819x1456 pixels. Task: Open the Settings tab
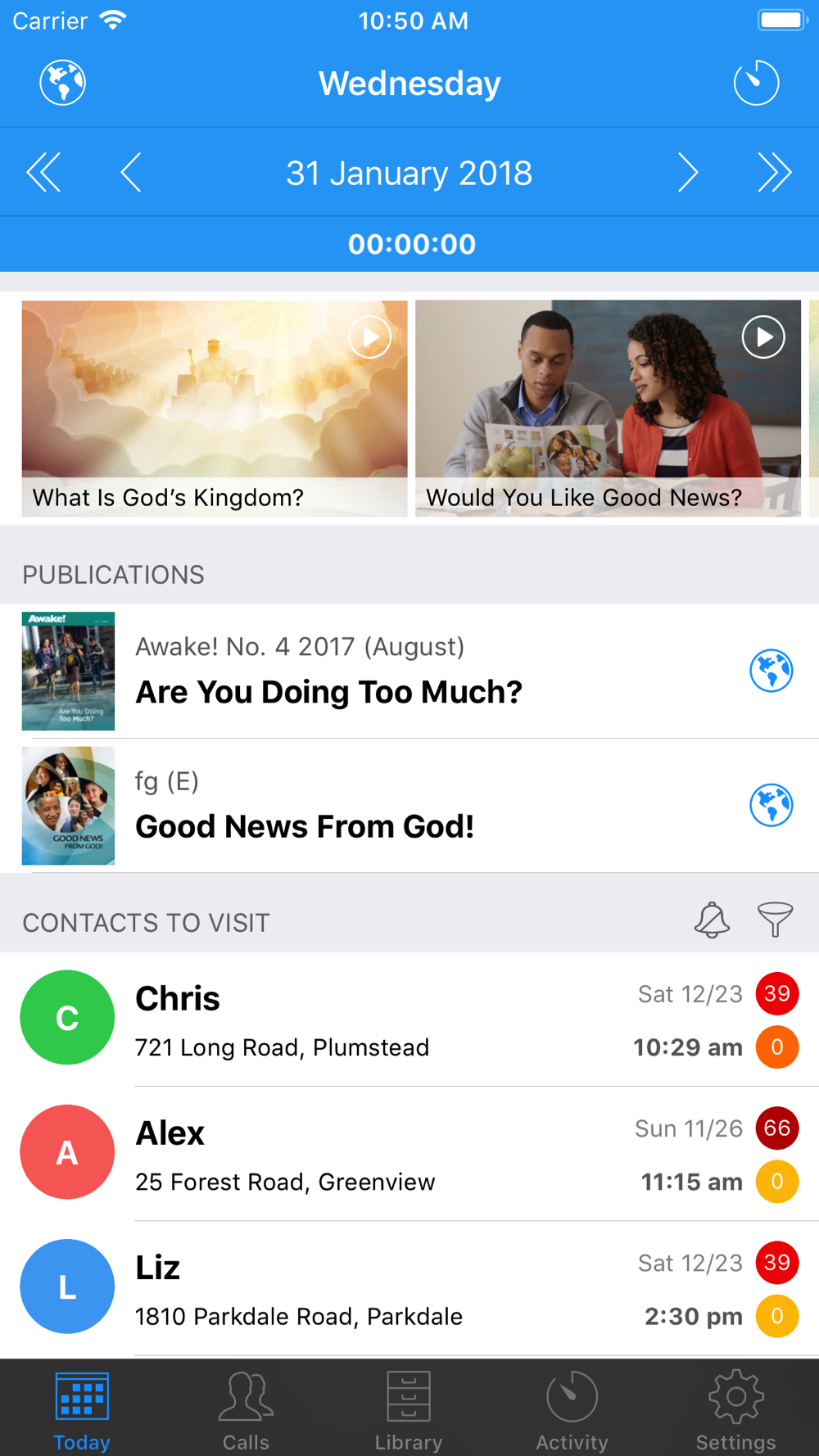[735, 1410]
